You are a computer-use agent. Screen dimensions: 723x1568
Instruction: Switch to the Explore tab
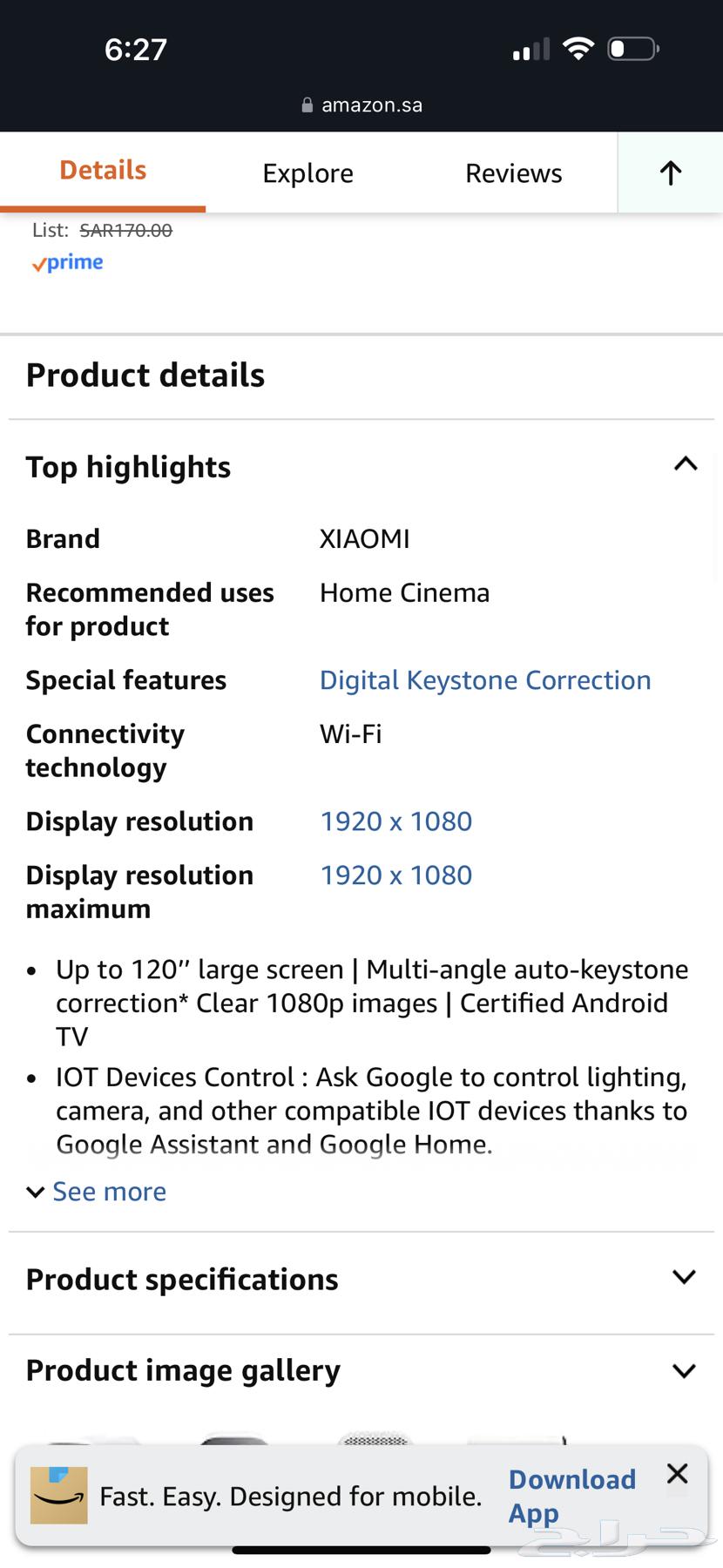307,172
